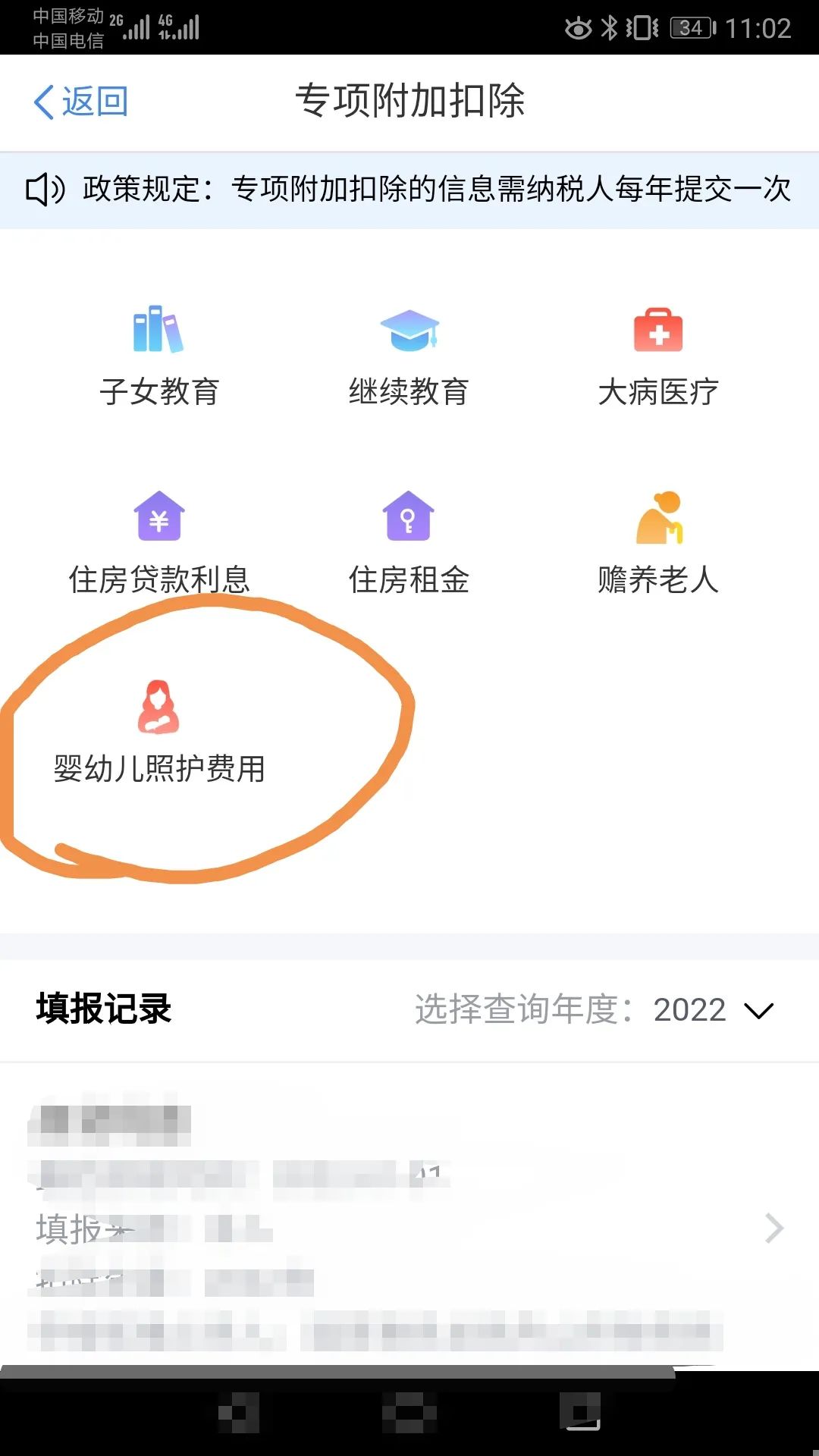The image size is (819, 1456).
Task: Open 住房租金 deduction
Action: (x=409, y=544)
